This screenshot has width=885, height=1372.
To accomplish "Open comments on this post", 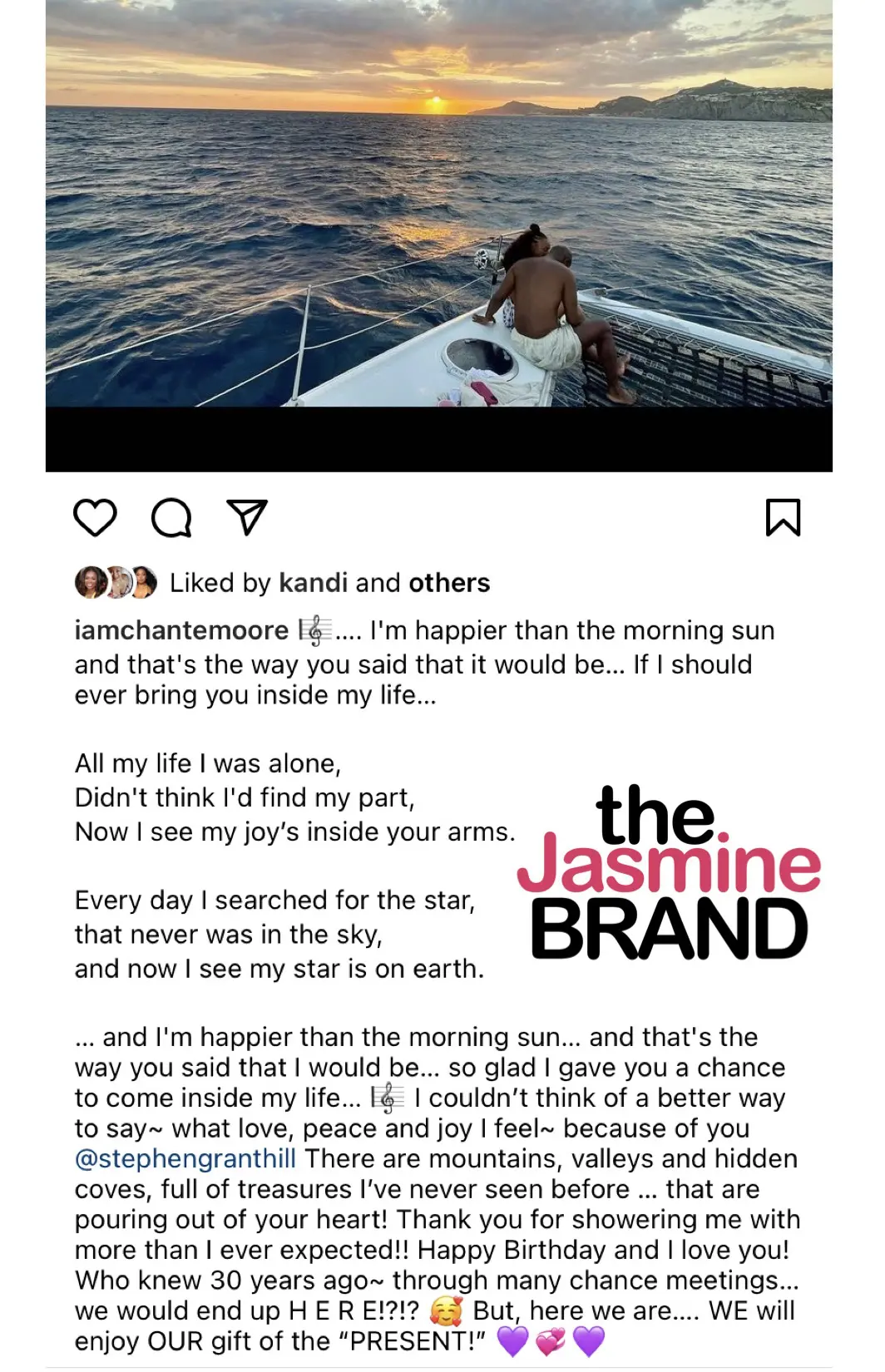I will pos(171,517).
